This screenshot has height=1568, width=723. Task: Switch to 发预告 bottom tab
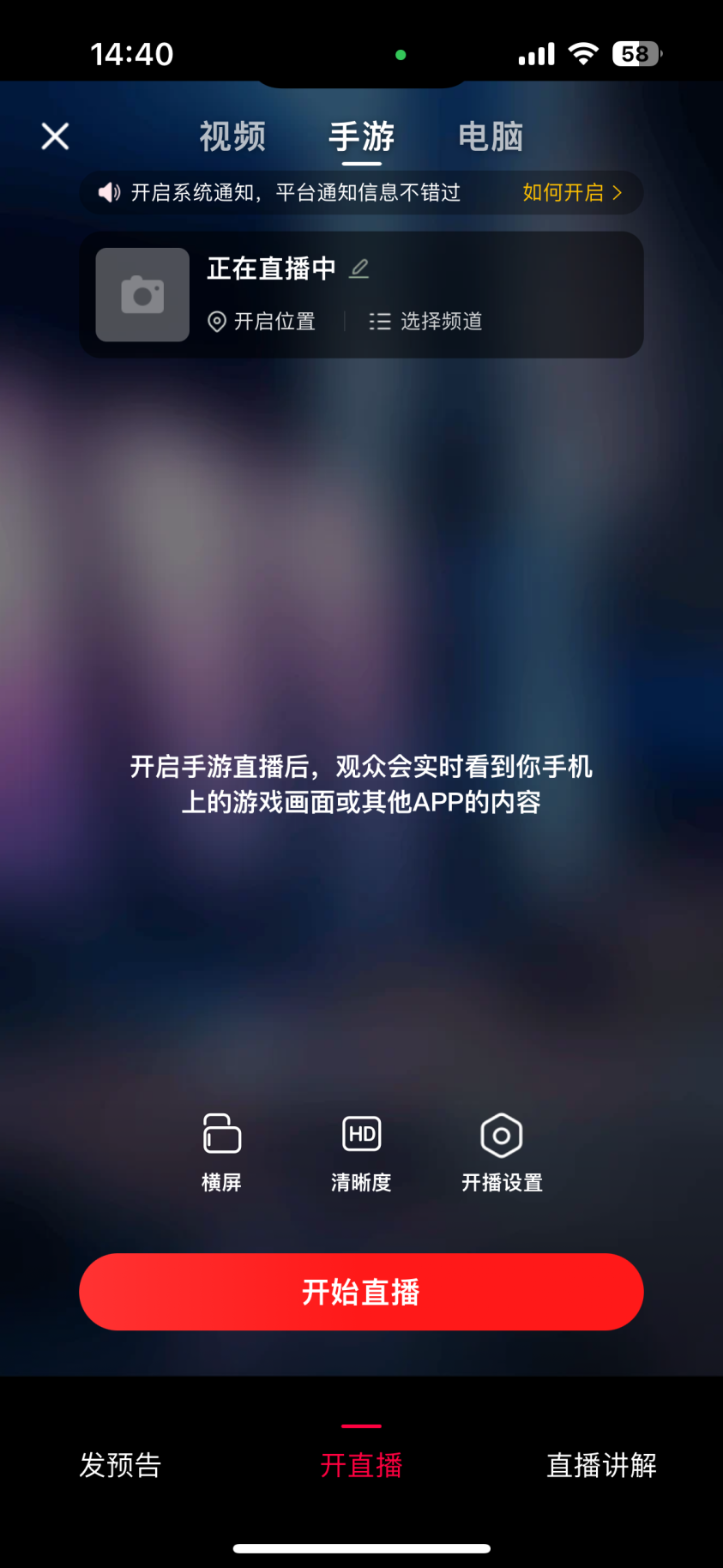tap(120, 1464)
